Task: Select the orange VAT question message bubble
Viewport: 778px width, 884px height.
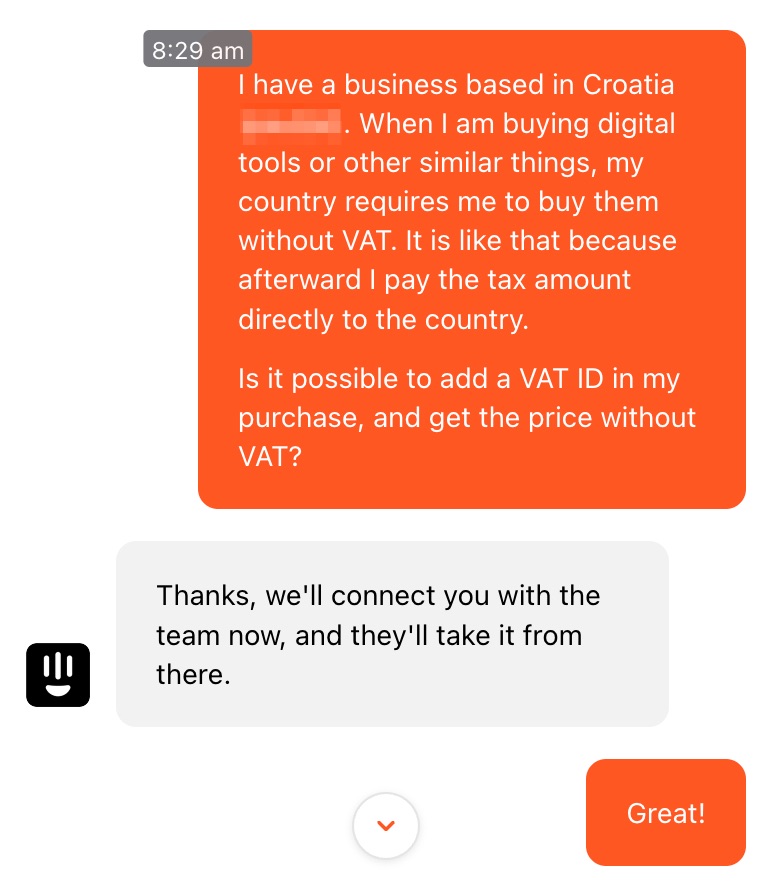Action: coord(466,270)
